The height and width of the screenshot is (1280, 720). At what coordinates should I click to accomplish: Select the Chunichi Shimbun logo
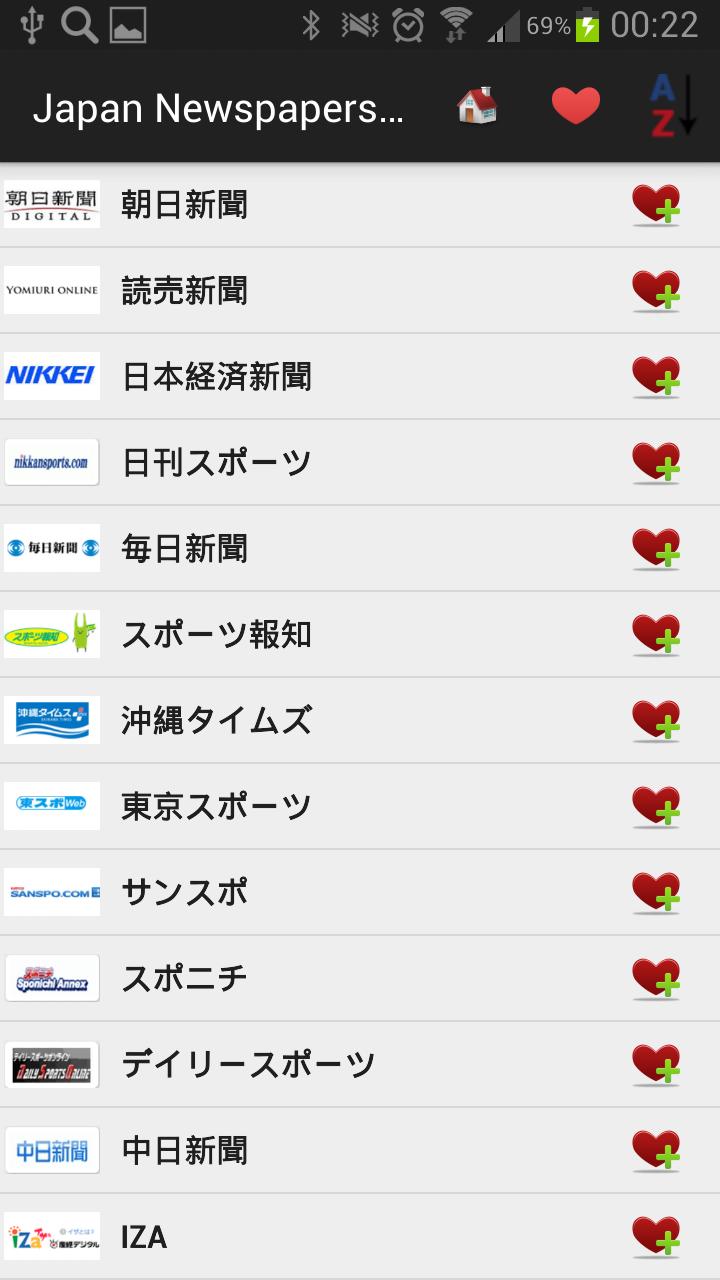[51, 1151]
